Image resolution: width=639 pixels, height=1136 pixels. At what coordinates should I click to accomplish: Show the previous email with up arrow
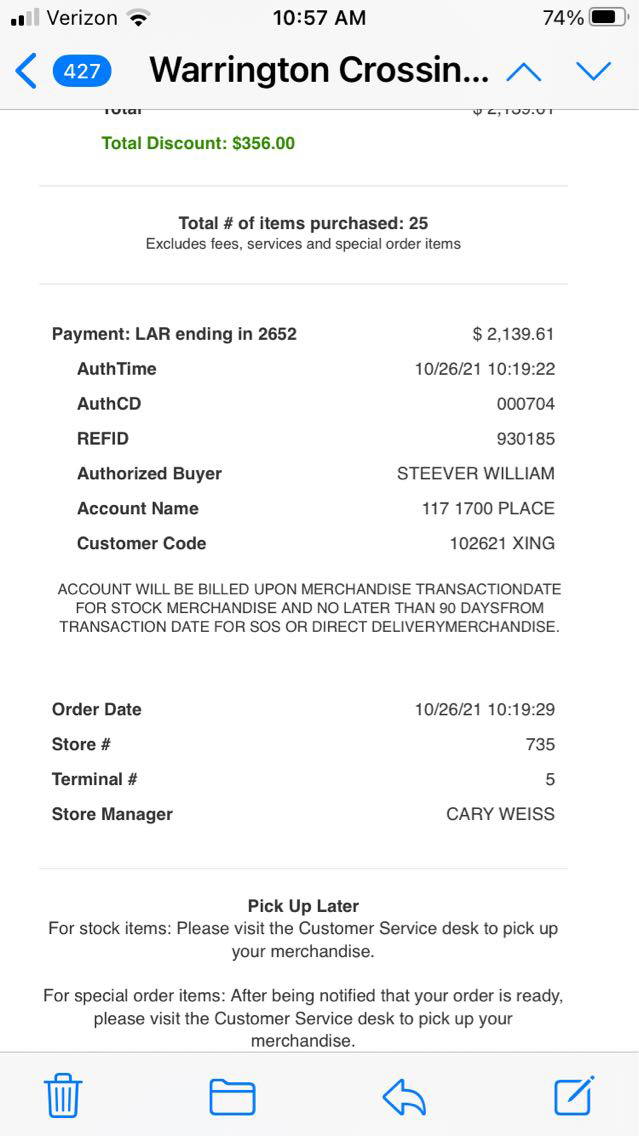[x=524, y=71]
